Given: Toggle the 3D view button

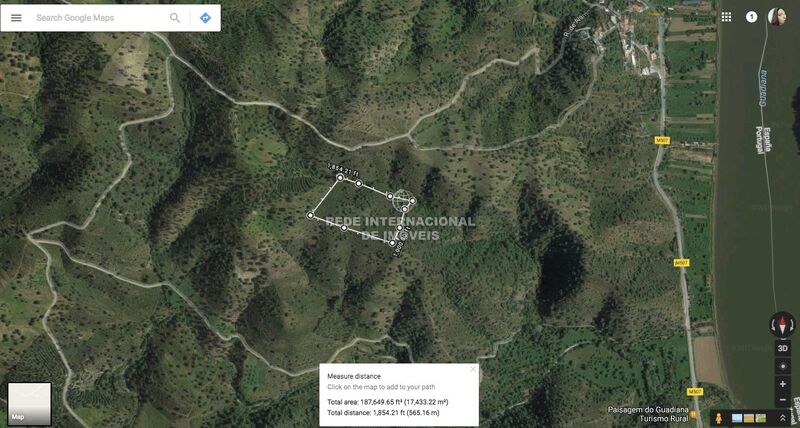Looking at the screenshot, I should tap(782, 348).
